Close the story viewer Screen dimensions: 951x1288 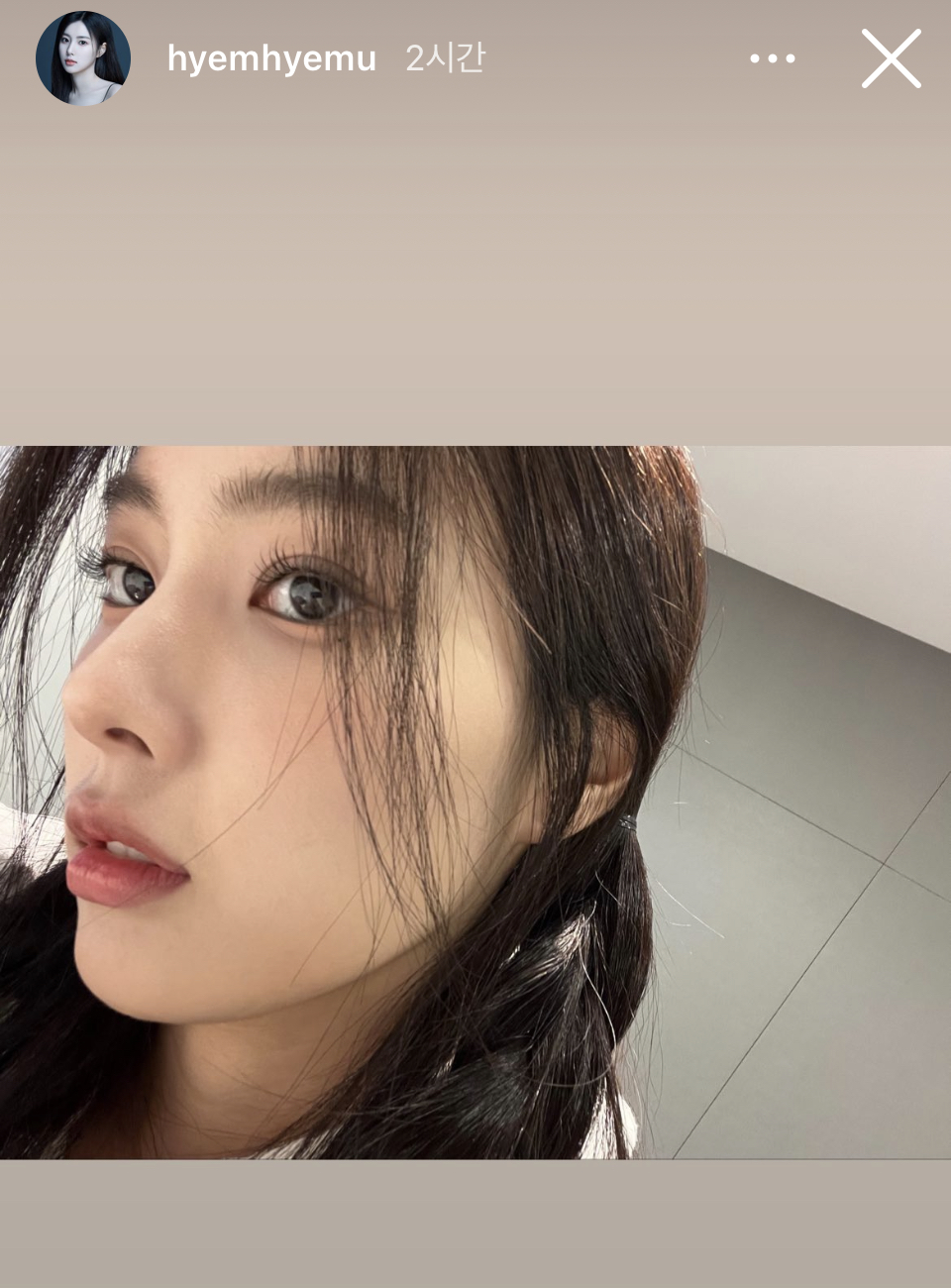891,58
